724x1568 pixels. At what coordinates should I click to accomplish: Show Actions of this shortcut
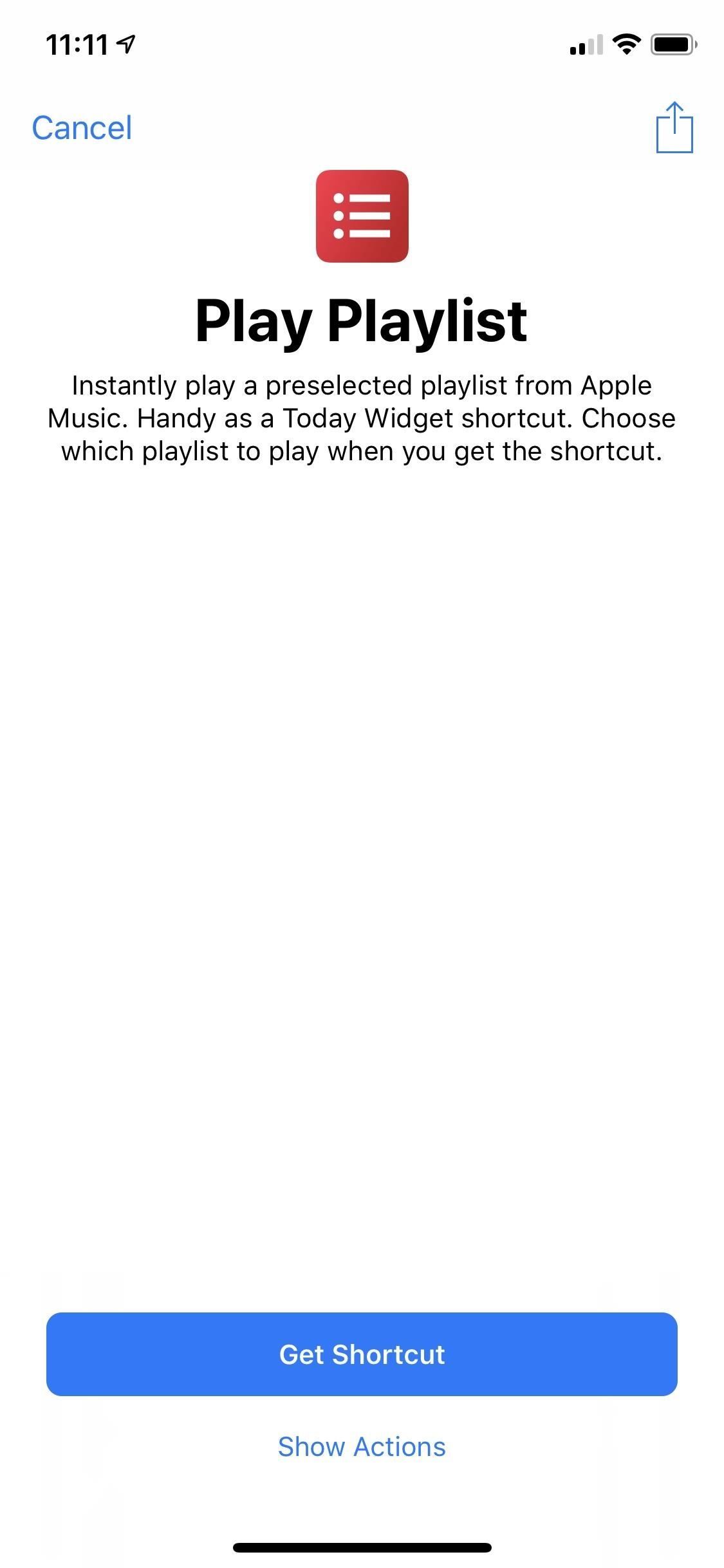coord(362,1447)
